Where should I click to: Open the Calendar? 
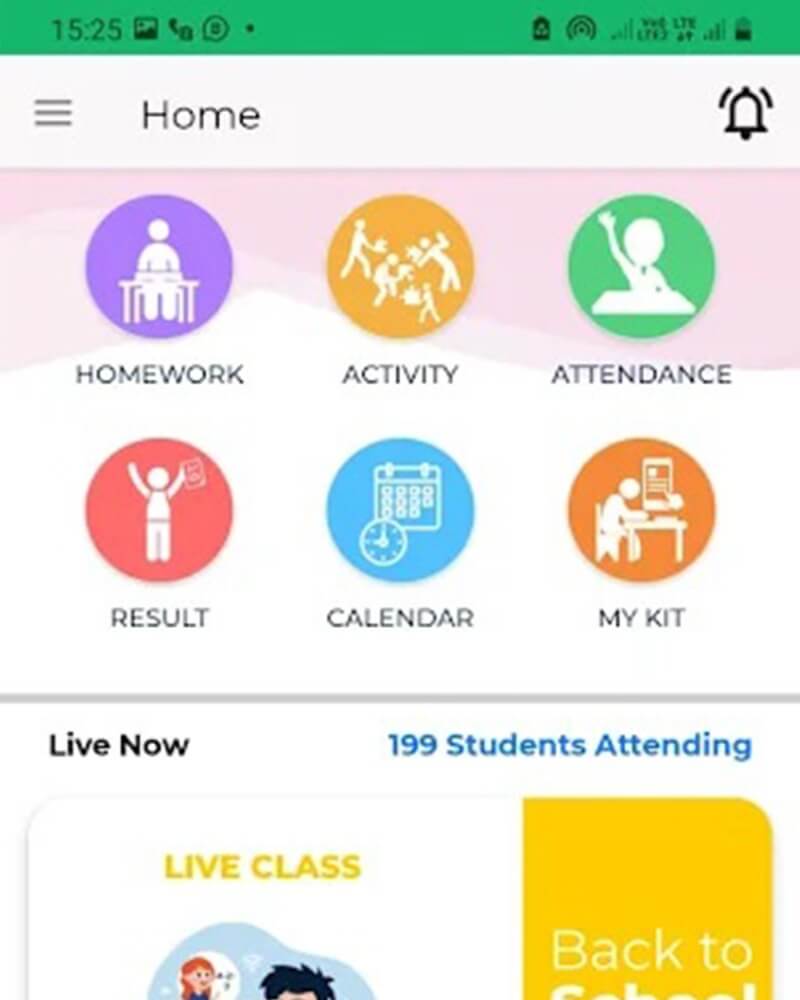click(x=400, y=511)
